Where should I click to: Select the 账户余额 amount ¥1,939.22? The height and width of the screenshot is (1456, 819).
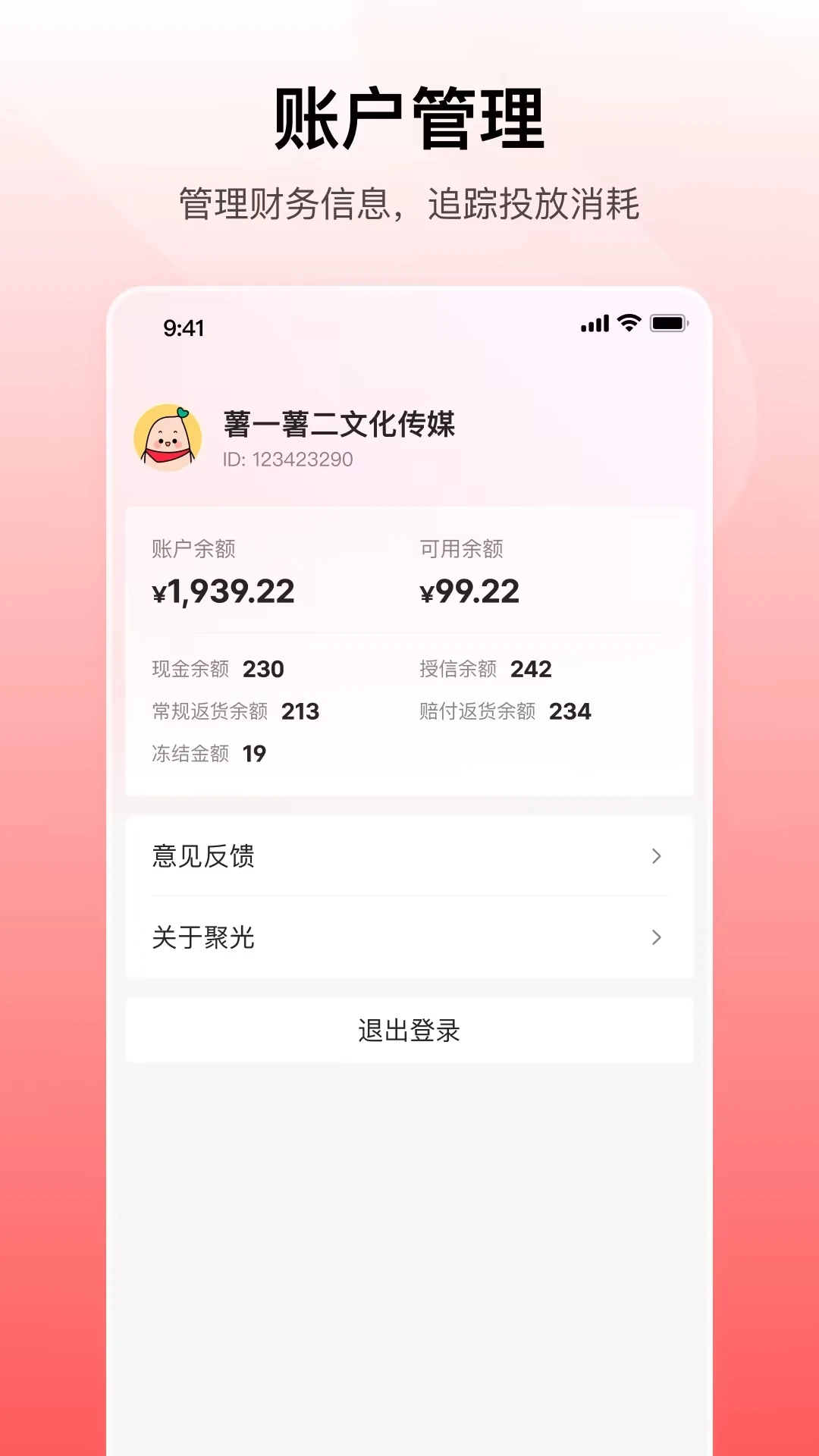coord(225,591)
